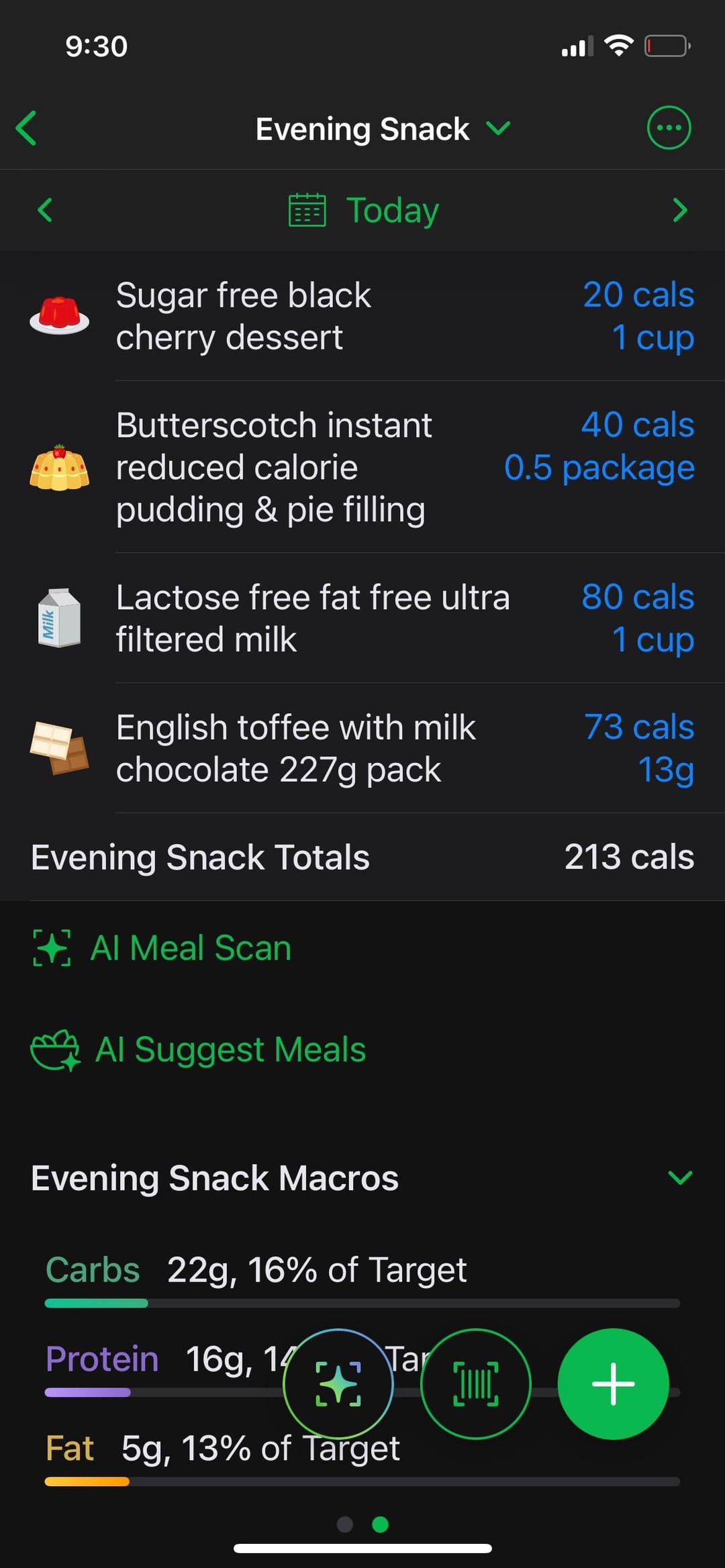Image resolution: width=725 pixels, height=1568 pixels.
Task: Collapse the Evening Snack Macros section
Action: 680,1178
